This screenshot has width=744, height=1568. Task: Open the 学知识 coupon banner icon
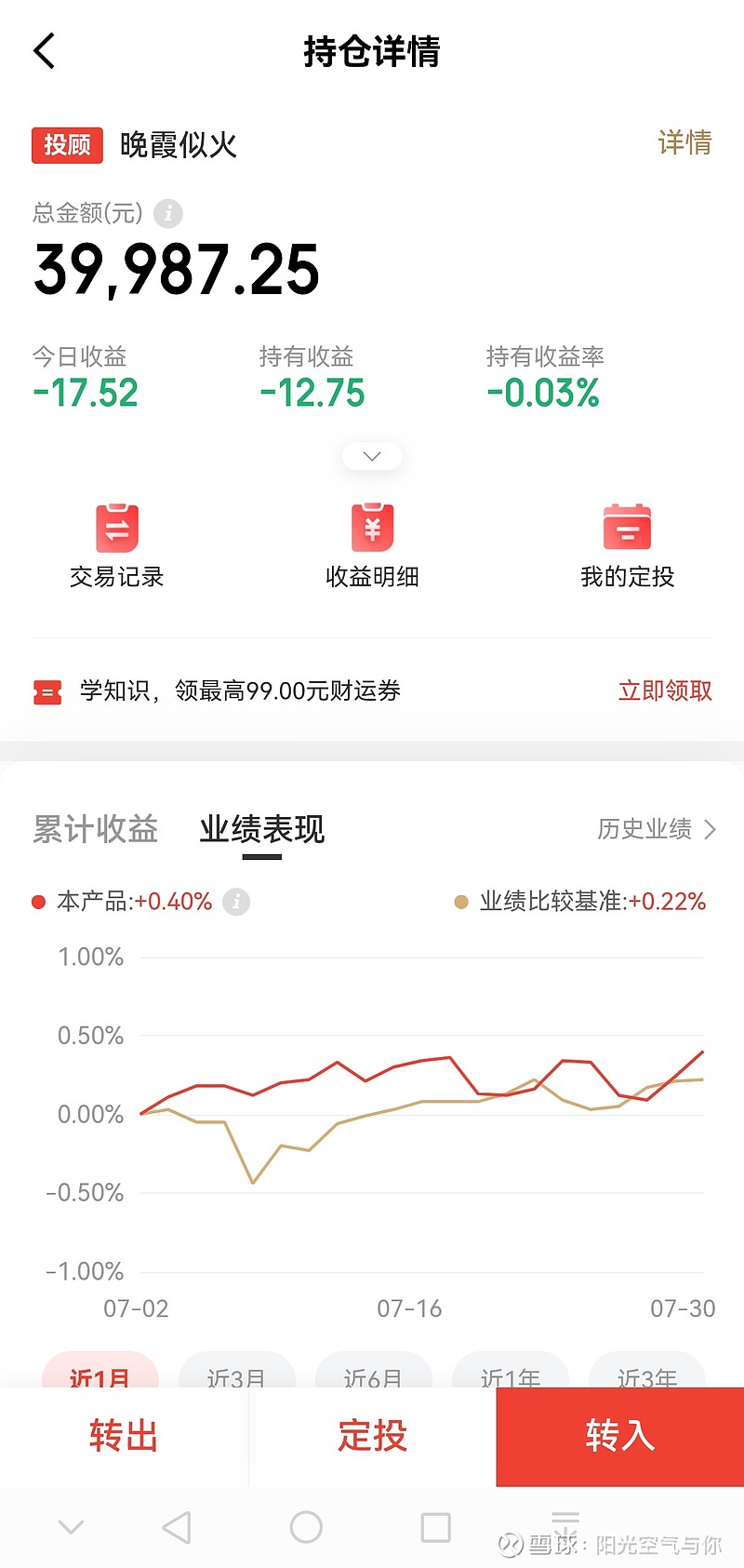click(x=47, y=690)
